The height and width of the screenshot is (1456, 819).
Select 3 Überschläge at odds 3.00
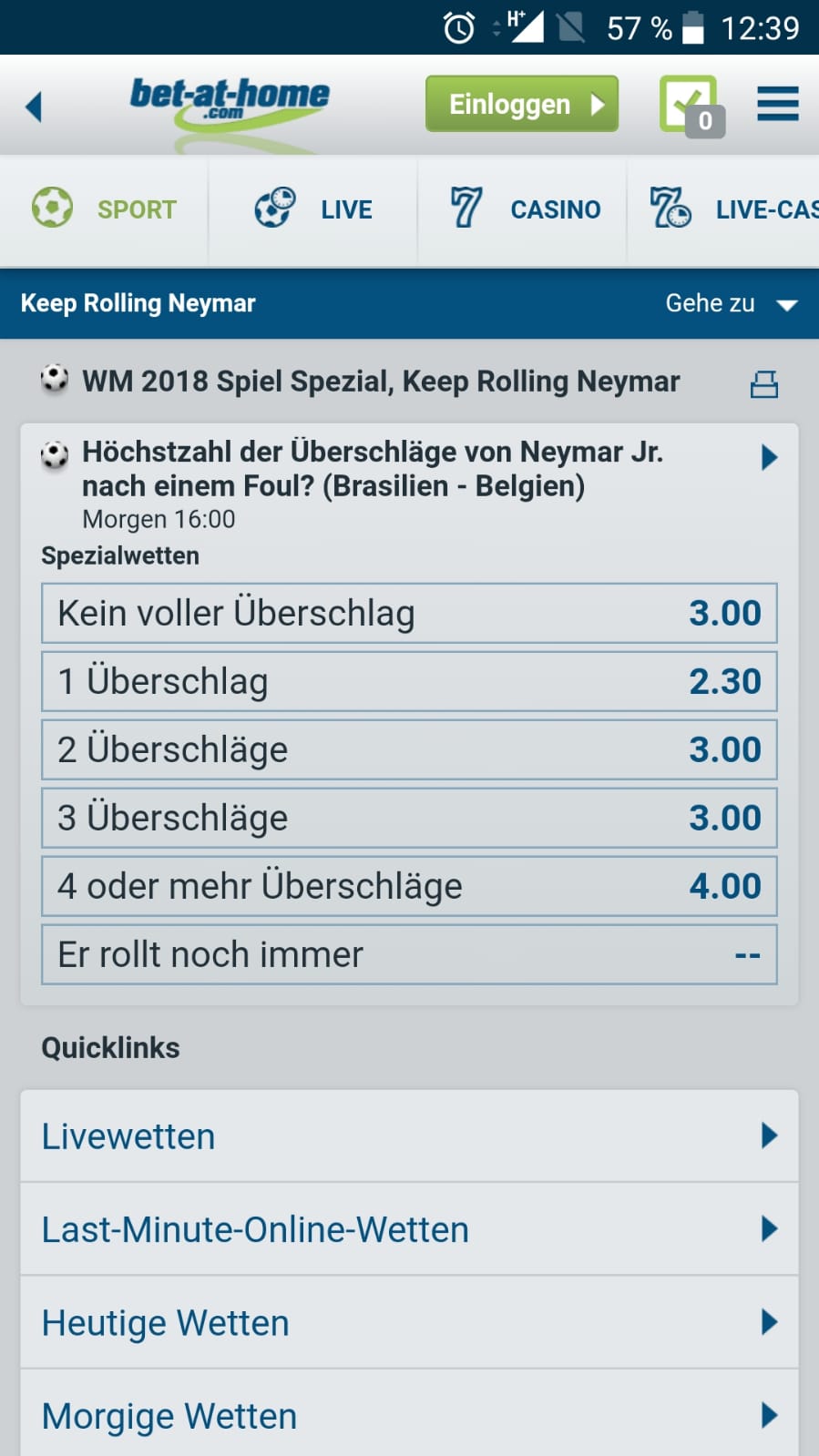pyautogui.click(x=409, y=818)
